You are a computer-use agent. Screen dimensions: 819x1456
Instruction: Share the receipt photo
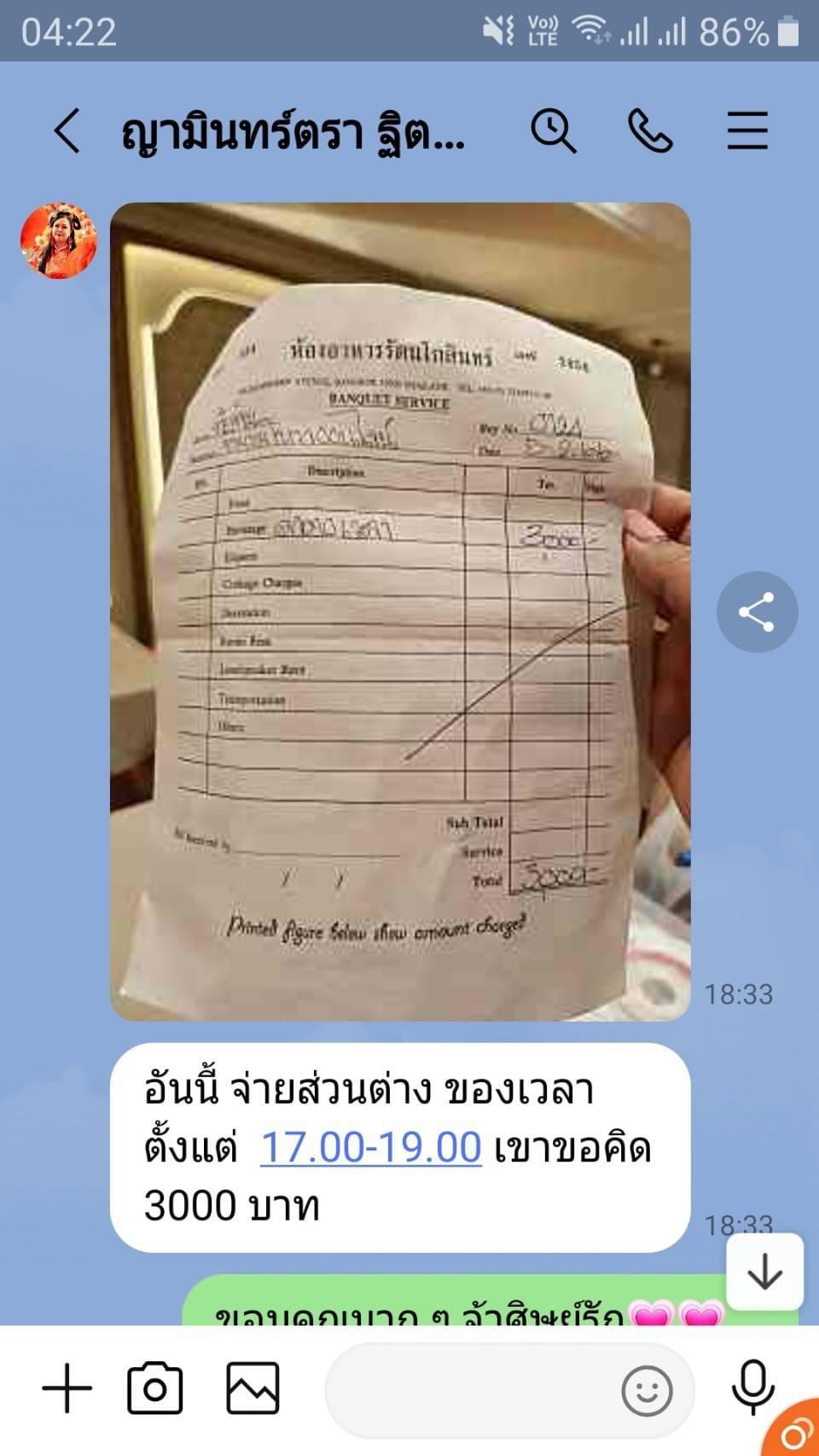[x=757, y=612]
